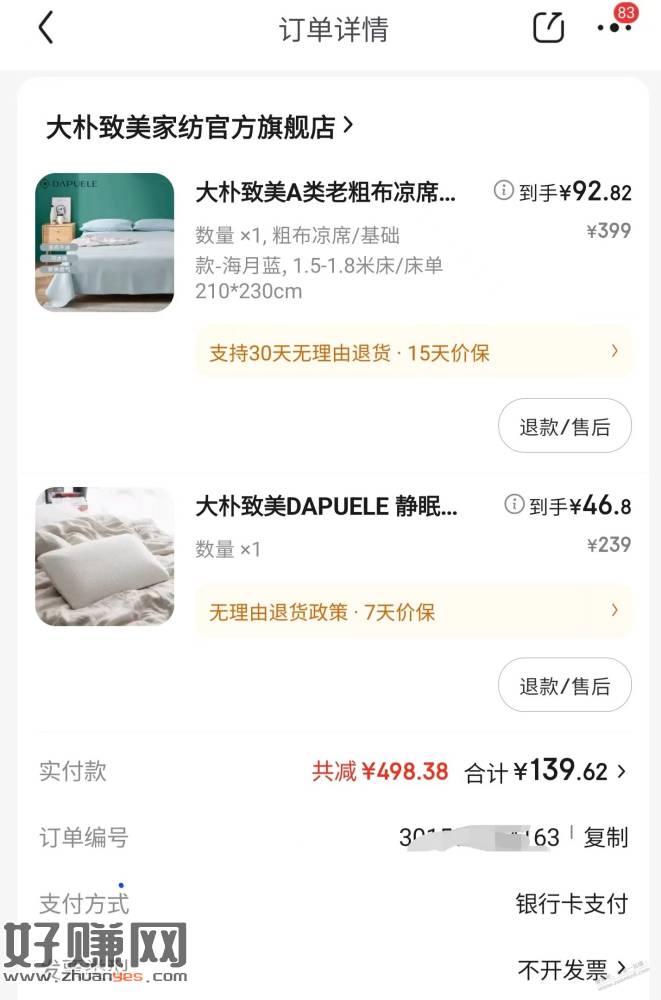Show price info for ¥46.8 到手 price

click(514, 504)
